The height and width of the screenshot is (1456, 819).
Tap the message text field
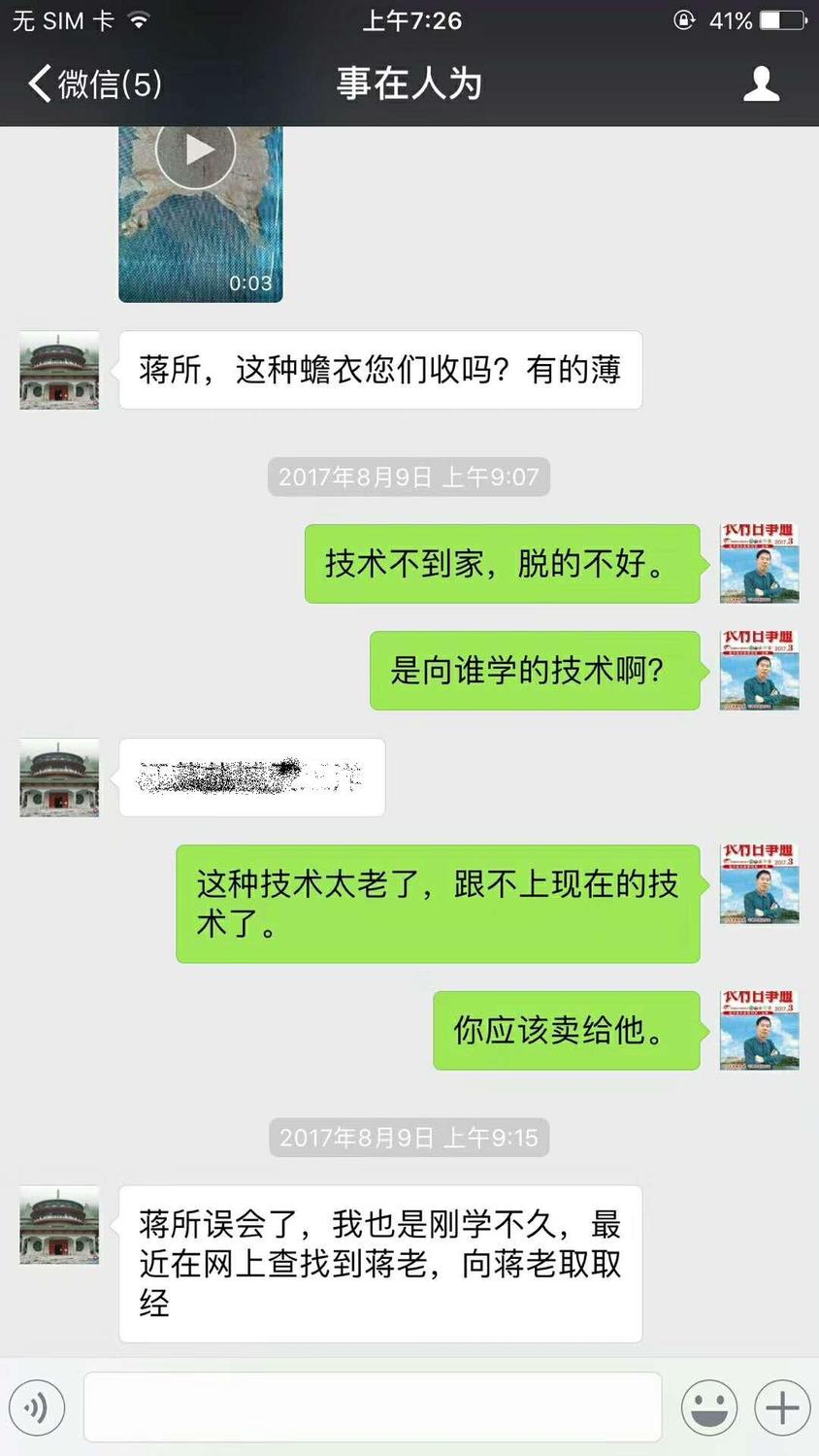[x=373, y=1406]
